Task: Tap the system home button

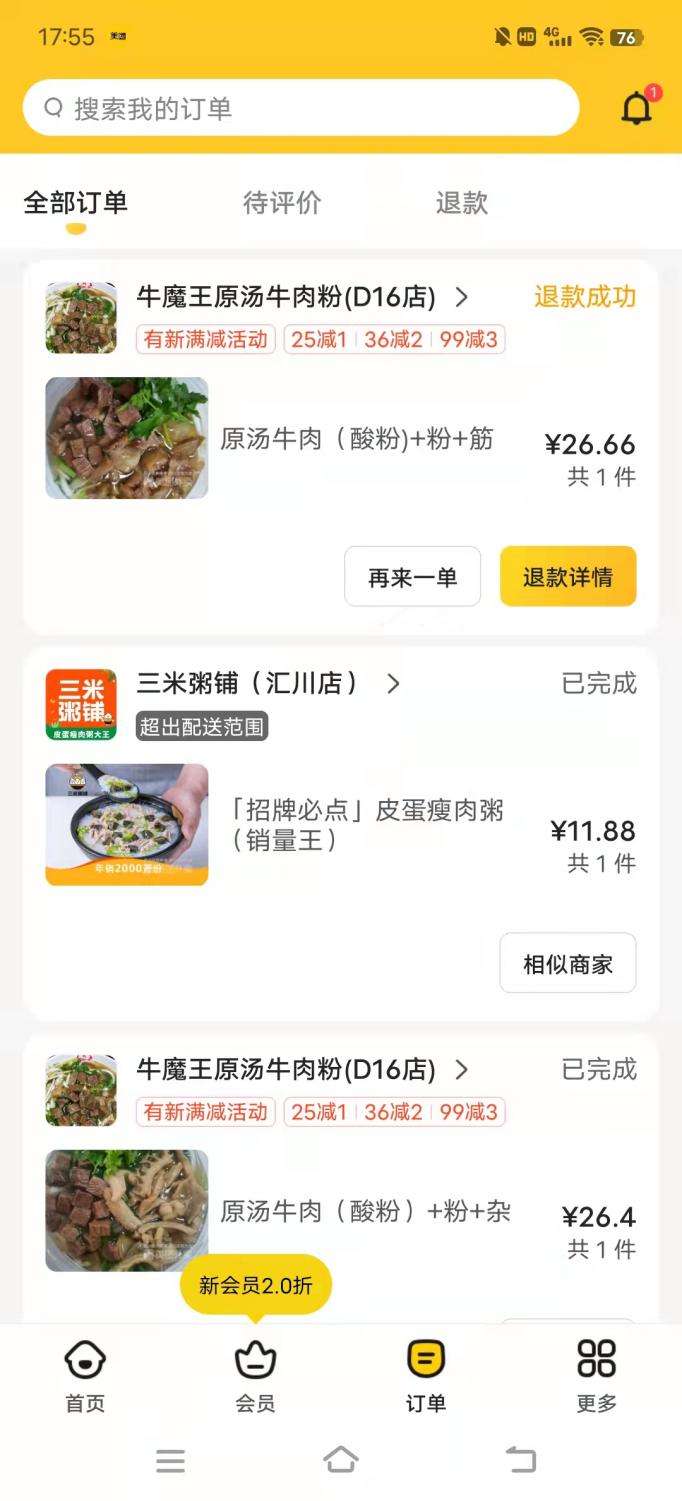Action: [x=341, y=1460]
